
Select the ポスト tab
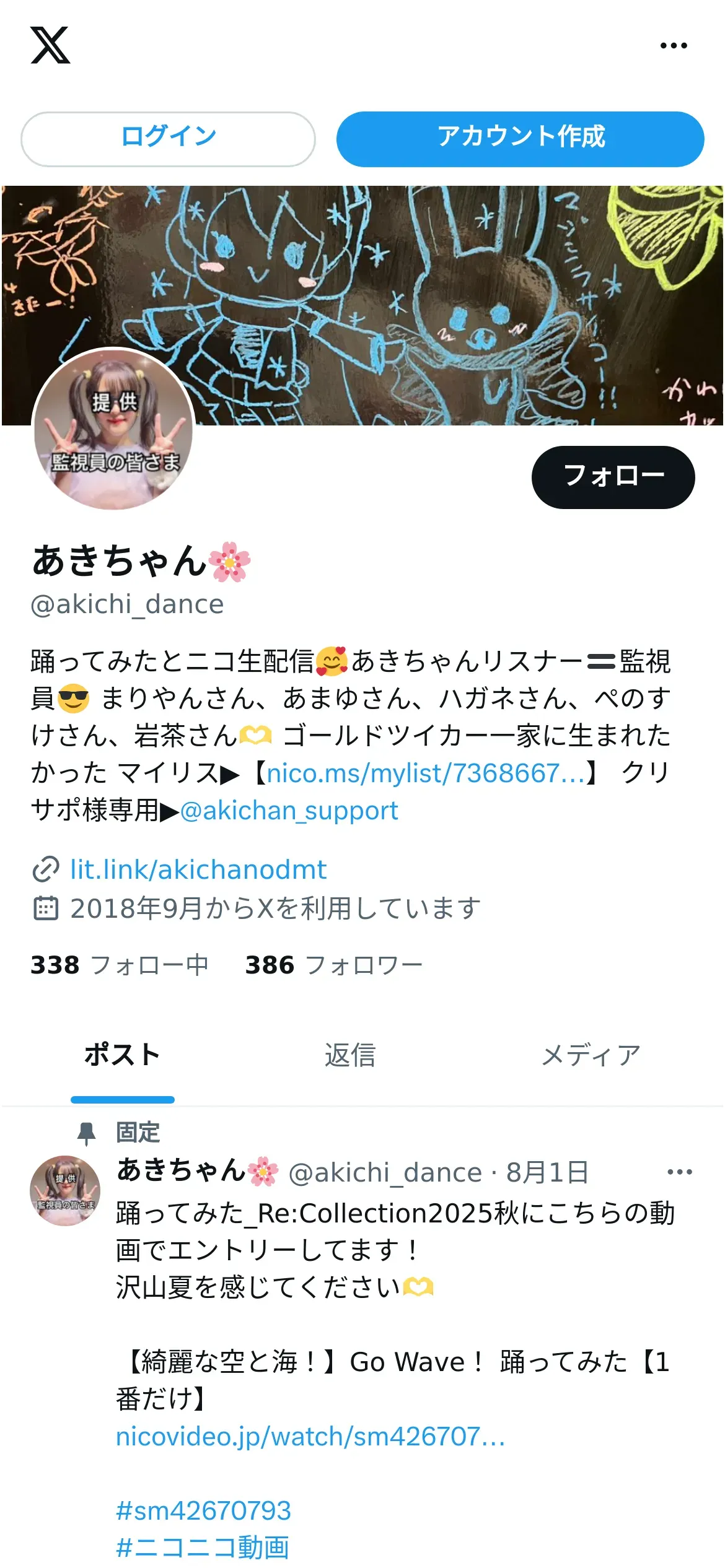coord(122,1055)
